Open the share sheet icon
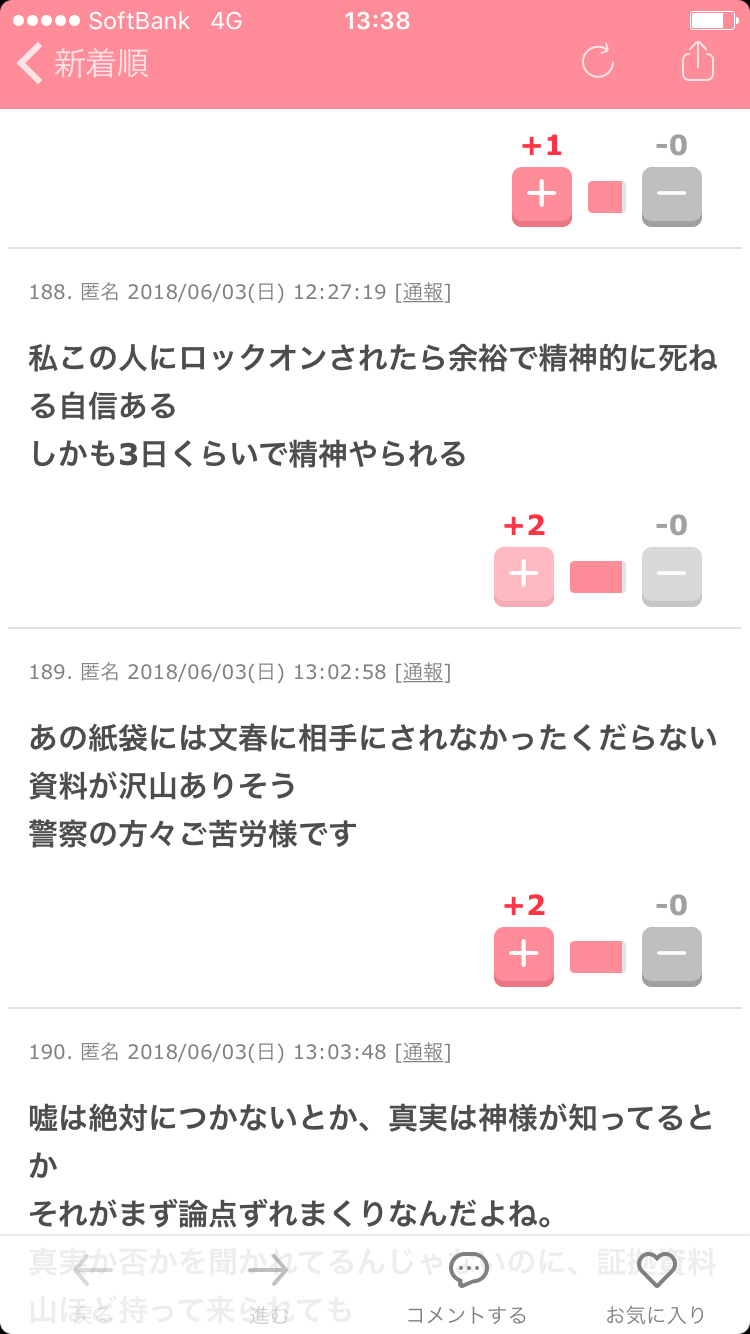Screen dimensions: 750x1334 click(698, 60)
